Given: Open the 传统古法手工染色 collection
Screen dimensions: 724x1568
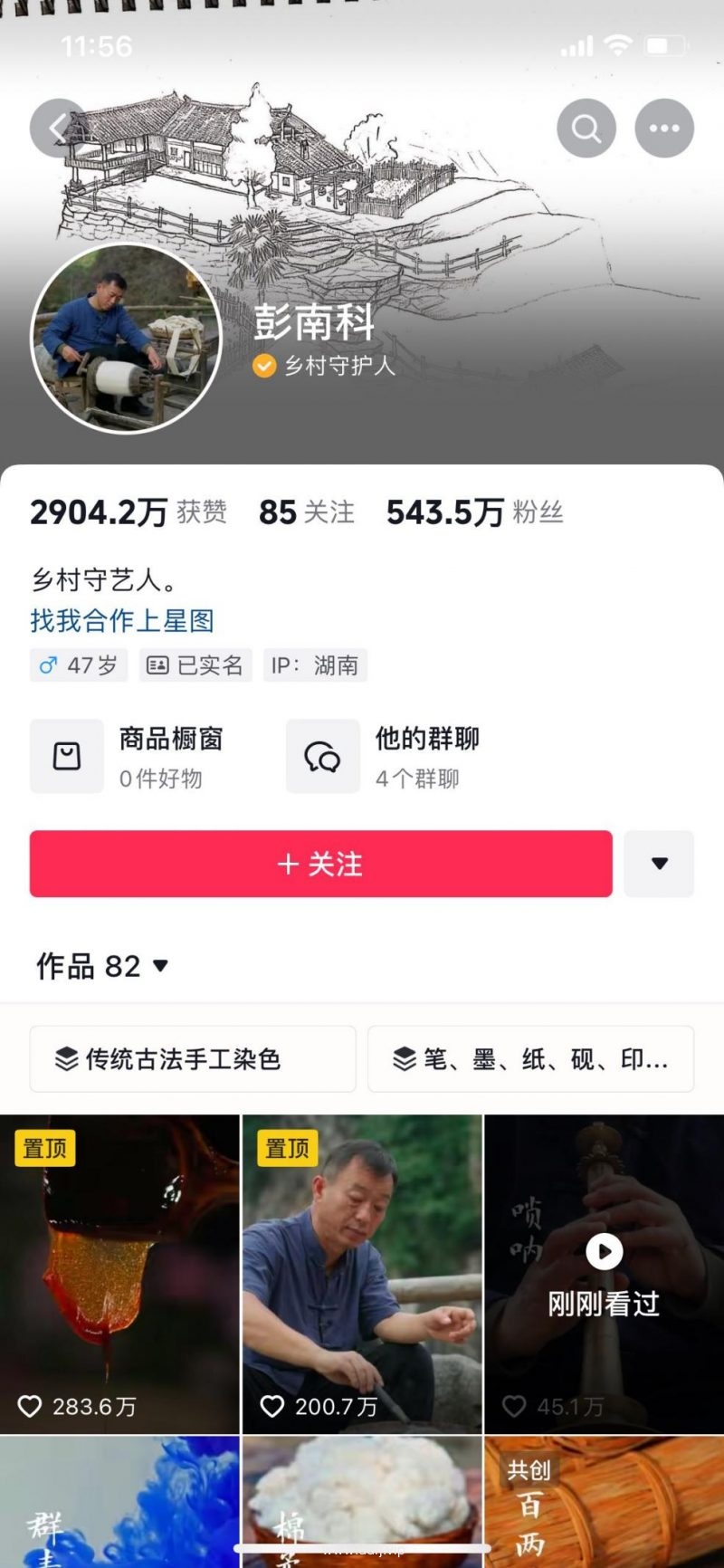Looking at the screenshot, I should 192,1059.
